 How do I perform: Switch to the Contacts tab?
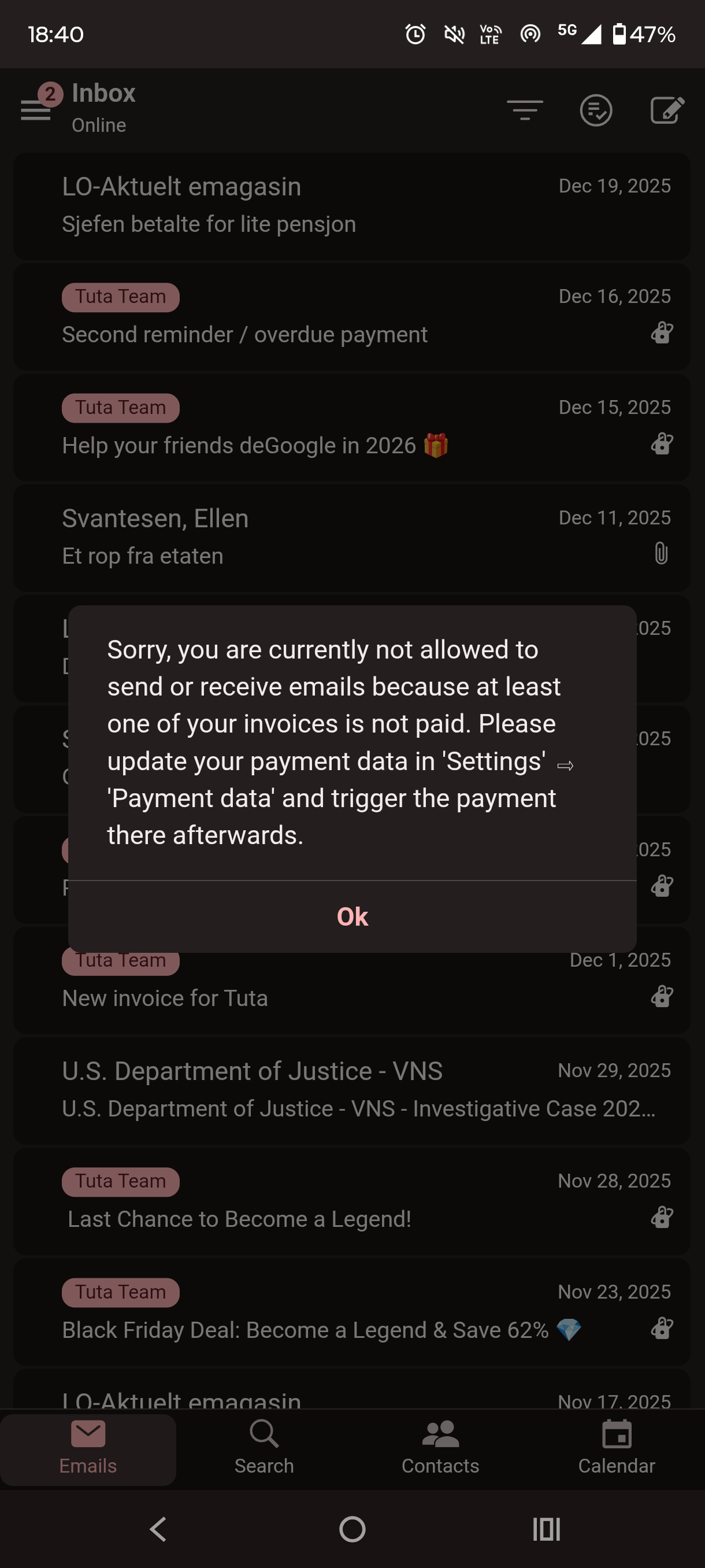[440, 1449]
